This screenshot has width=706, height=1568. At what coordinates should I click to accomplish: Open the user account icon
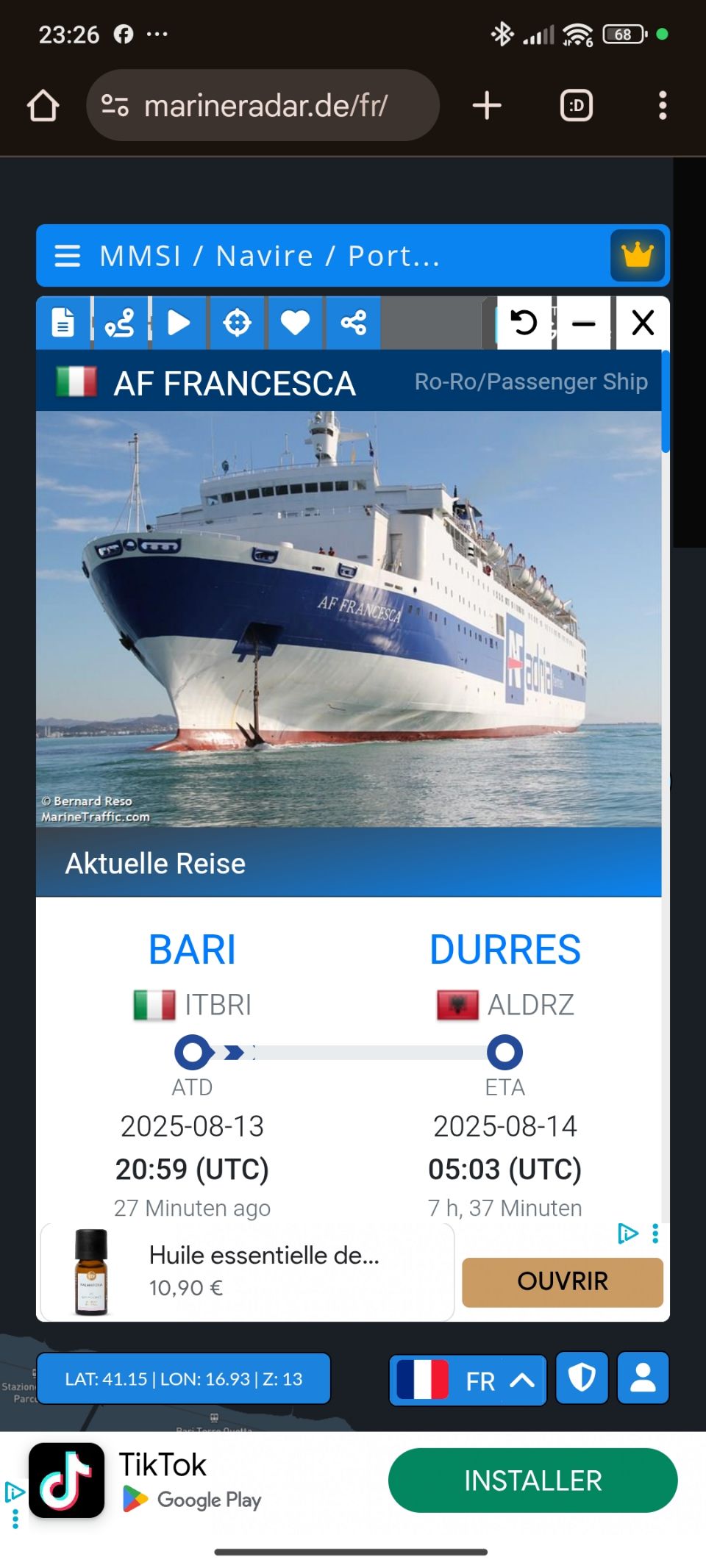643,1378
